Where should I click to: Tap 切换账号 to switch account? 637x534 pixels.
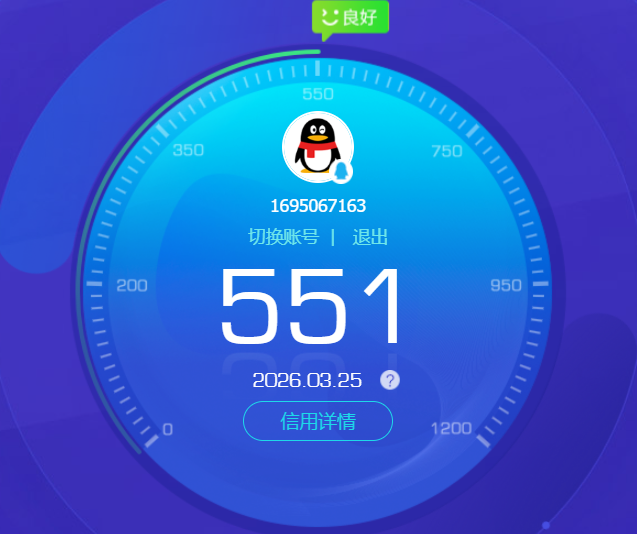click(283, 237)
